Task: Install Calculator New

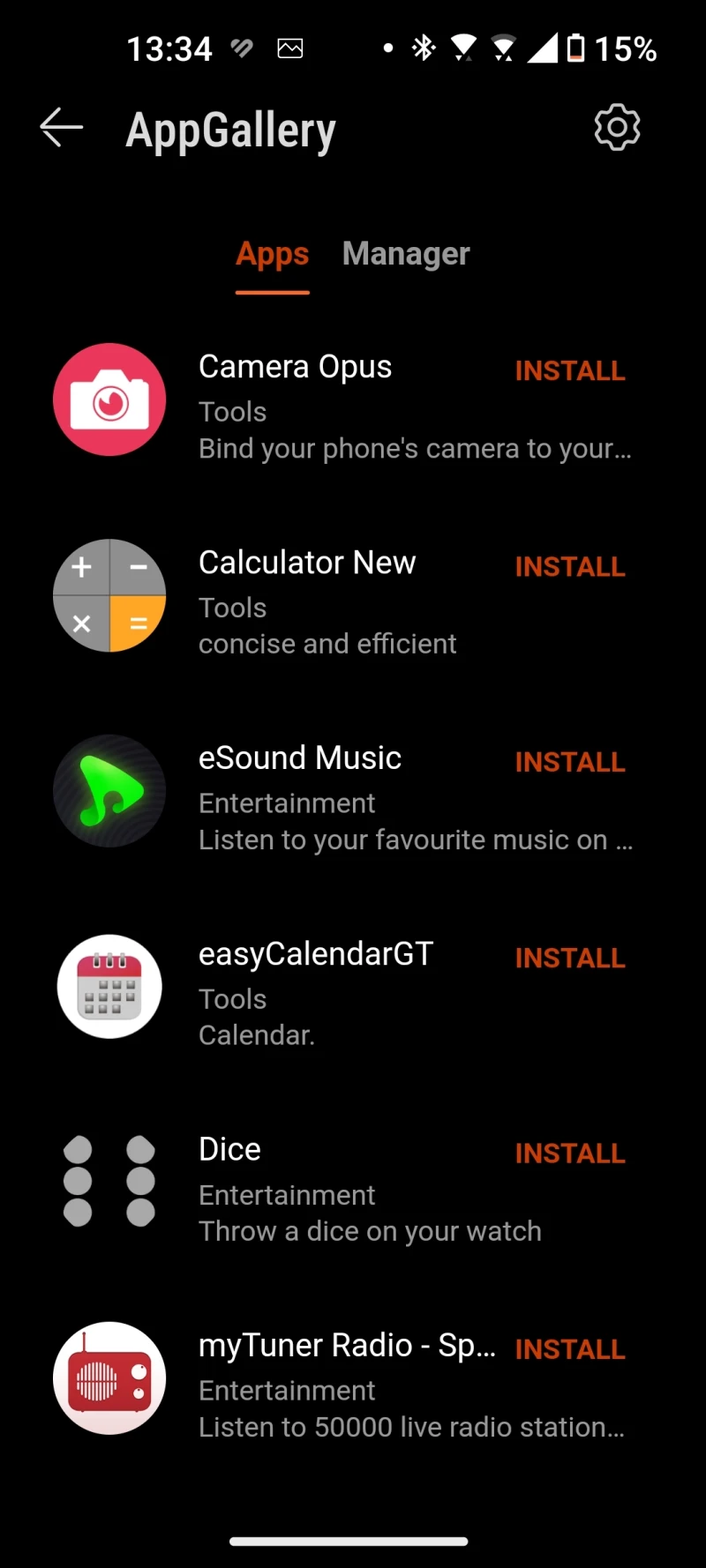Action: click(x=570, y=567)
